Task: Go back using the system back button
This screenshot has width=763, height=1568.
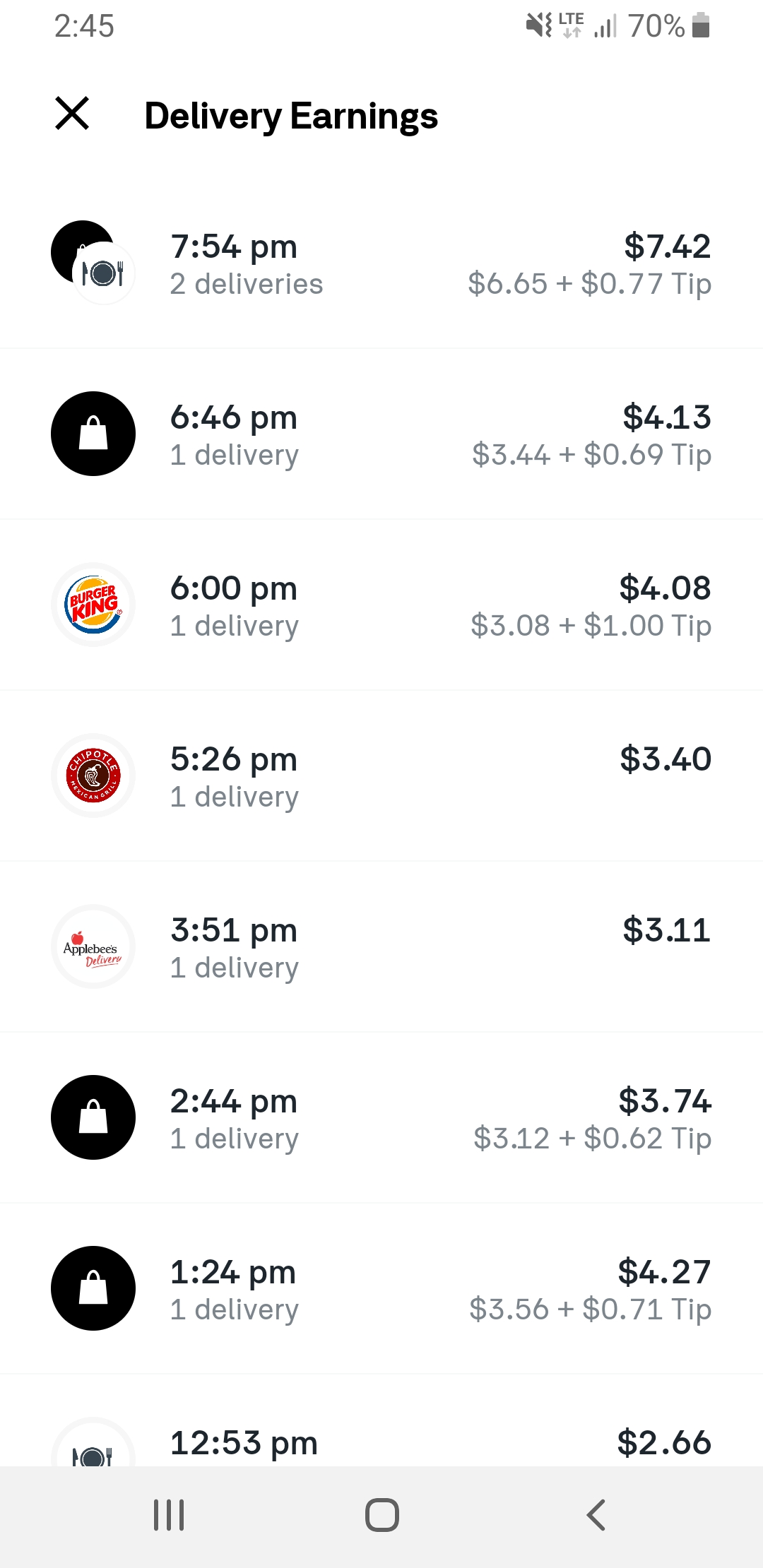Action: (x=596, y=1515)
